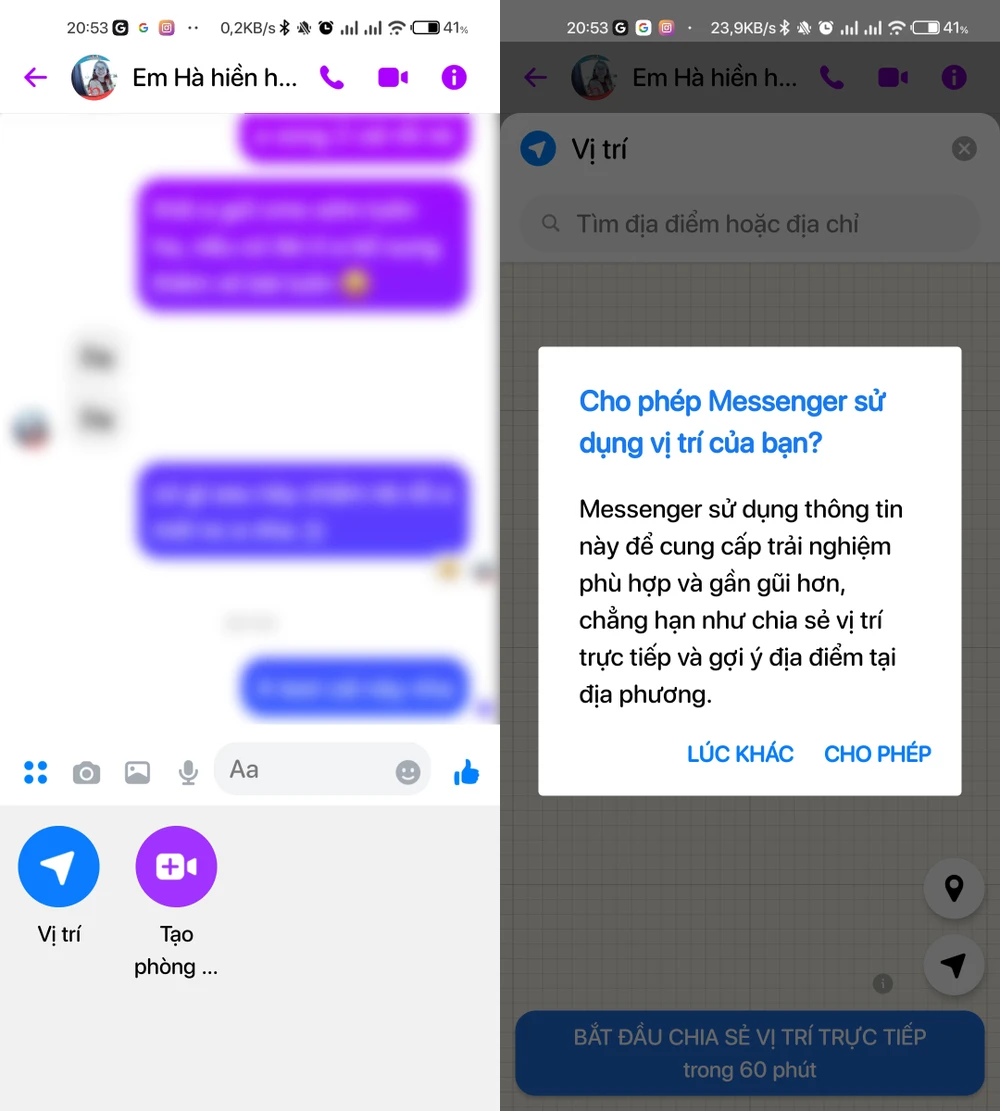
Task: Tap the Tìm địa điểm search field
Action: [750, 223]
